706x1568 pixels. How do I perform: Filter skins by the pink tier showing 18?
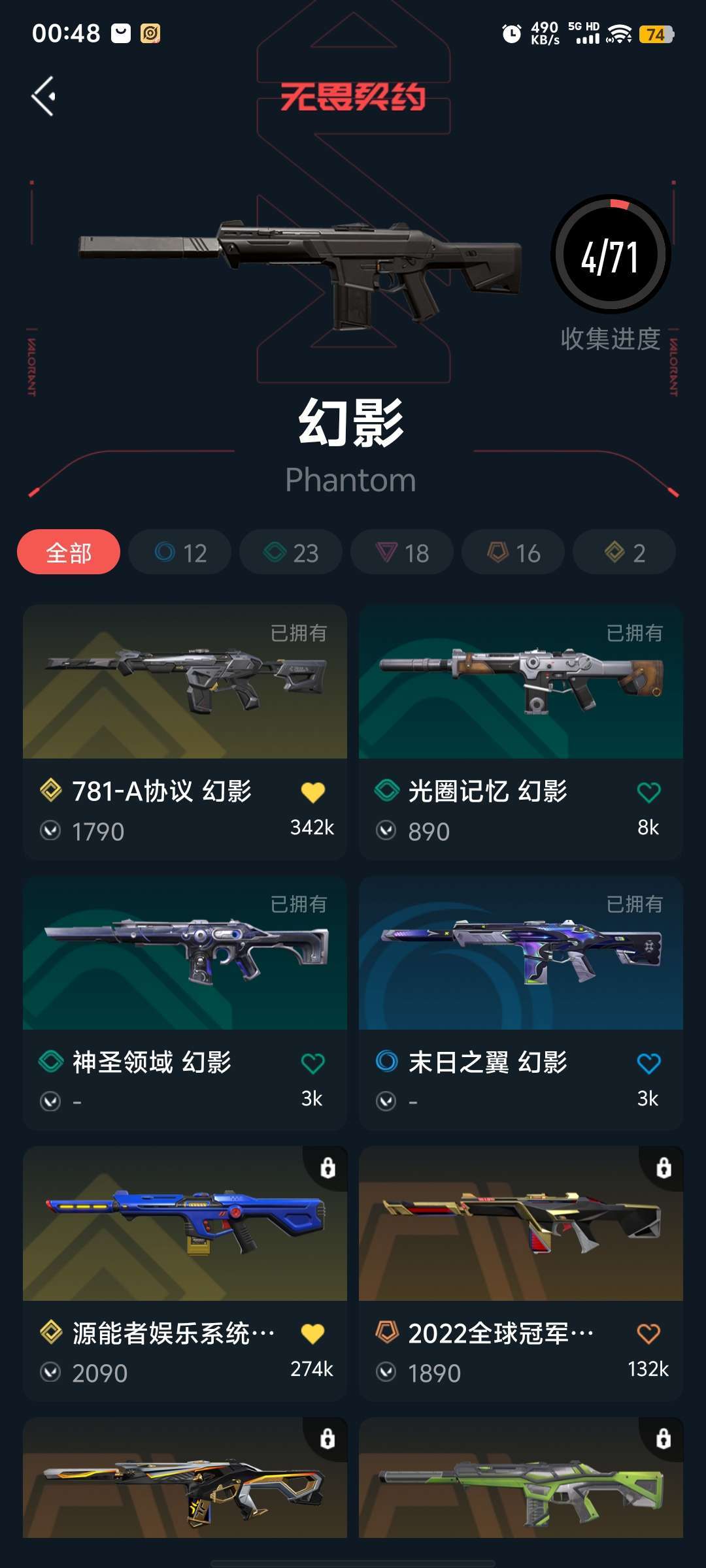tap(402, 552)
